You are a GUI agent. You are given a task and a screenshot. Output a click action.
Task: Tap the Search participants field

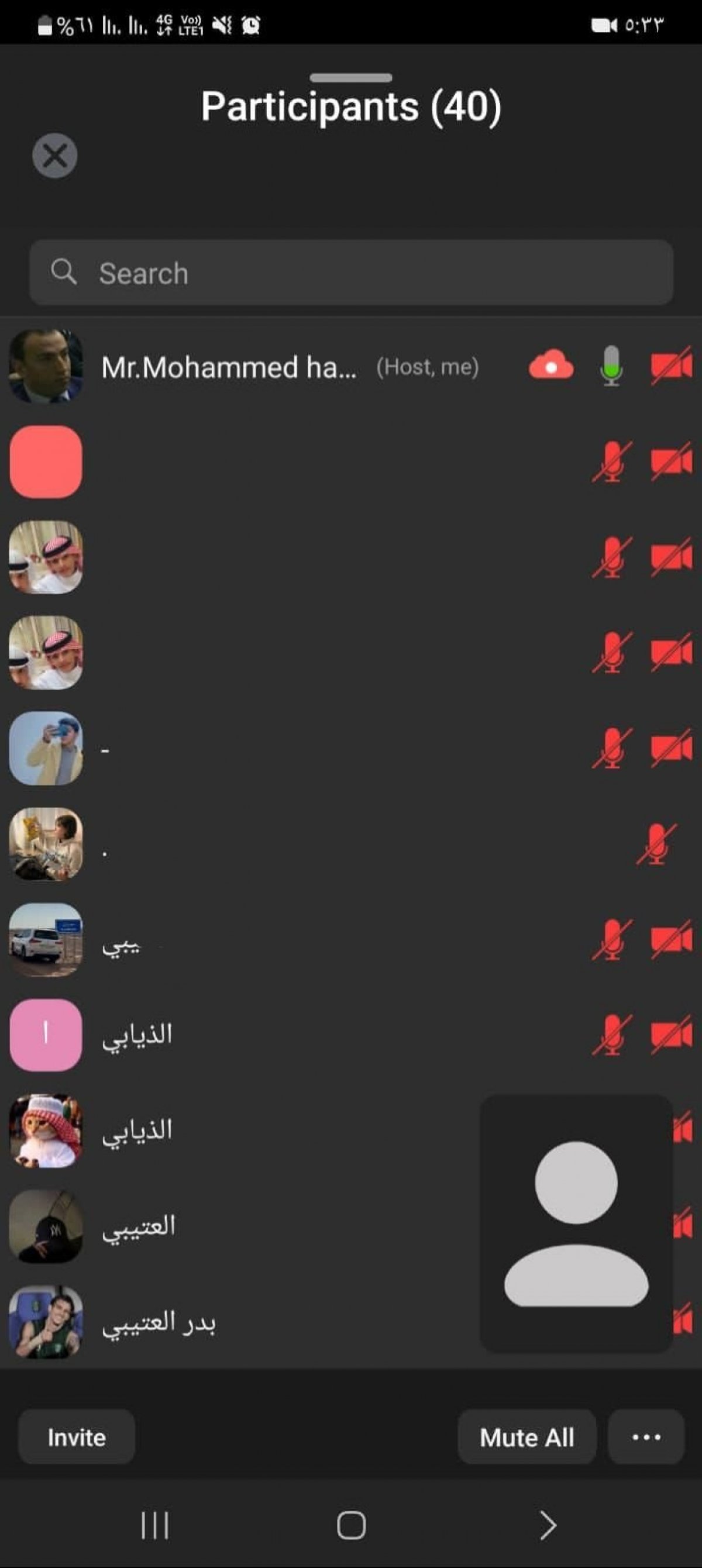(352, 273)
